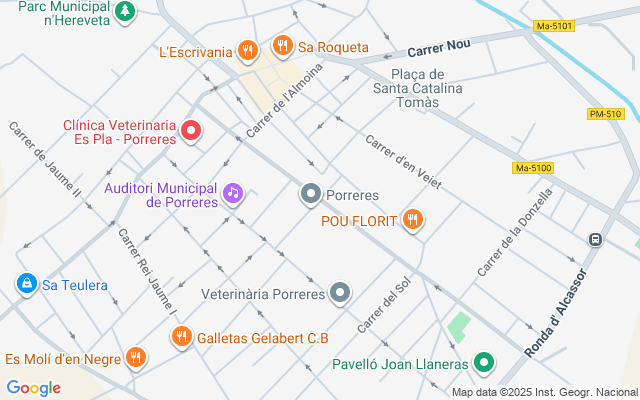Tap the Clínica Veterinaria Es Pla pin
The image size is (640, 400).
pyautogui.click(x=191, y=131)
